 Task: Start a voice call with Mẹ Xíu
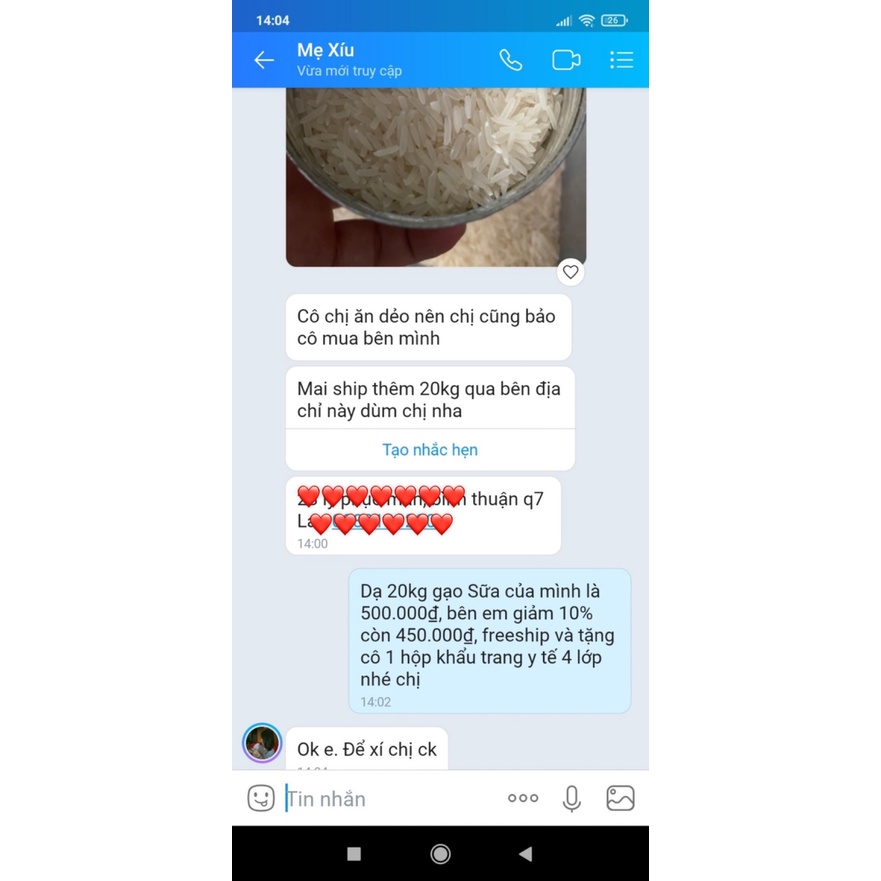coord(511,60)
